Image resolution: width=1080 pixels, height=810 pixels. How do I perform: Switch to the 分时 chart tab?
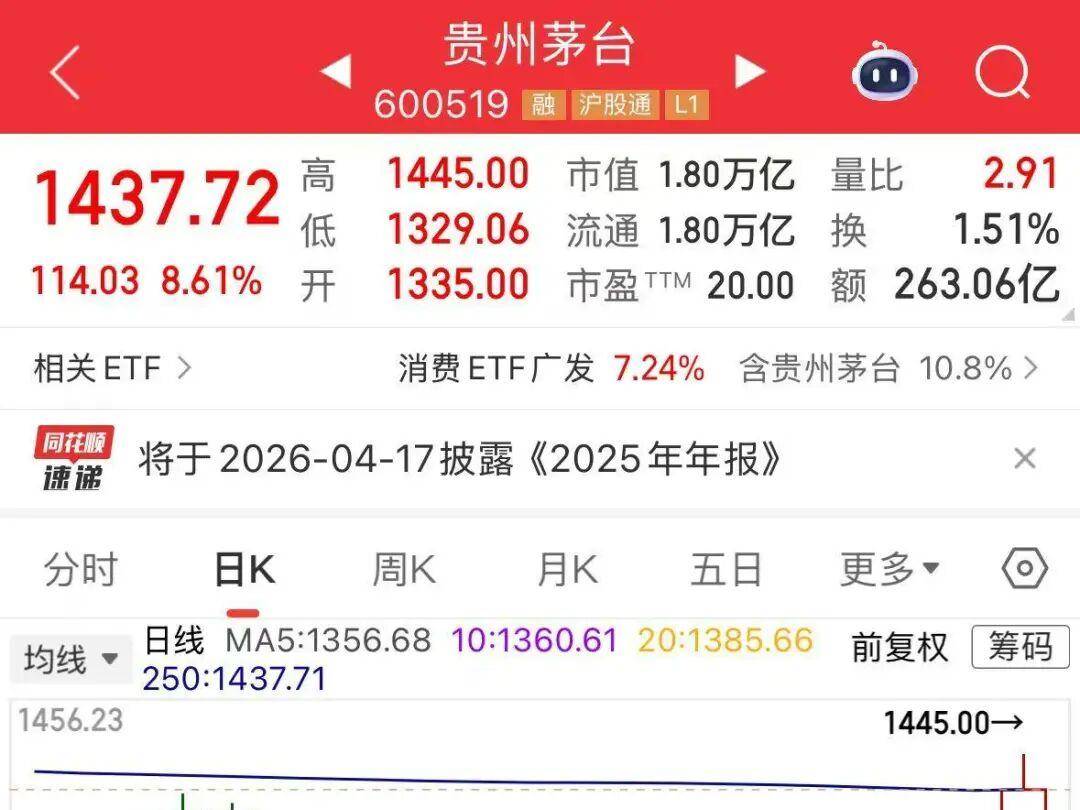pos(81,570)
